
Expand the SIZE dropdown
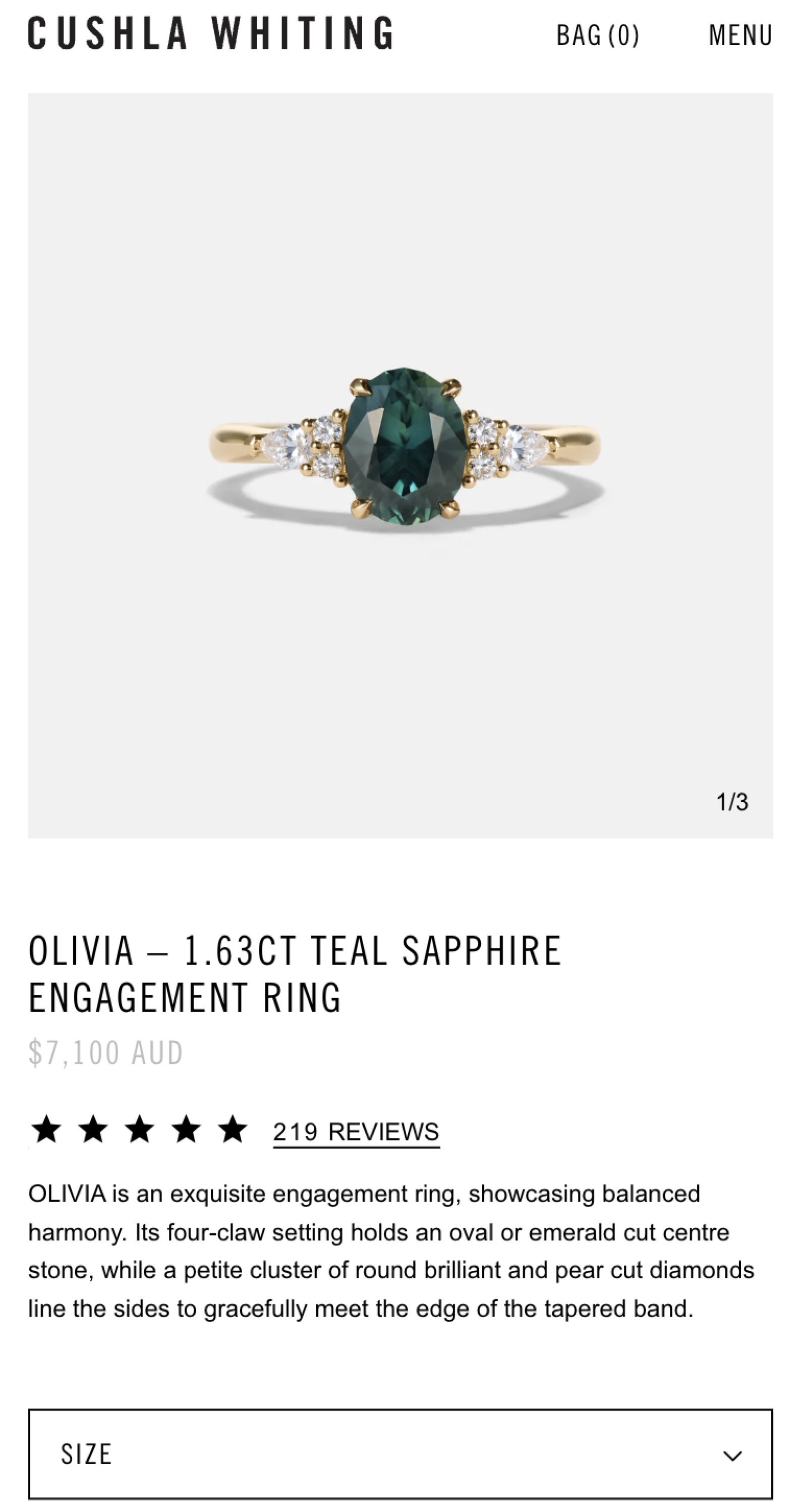coord(400,1454)
